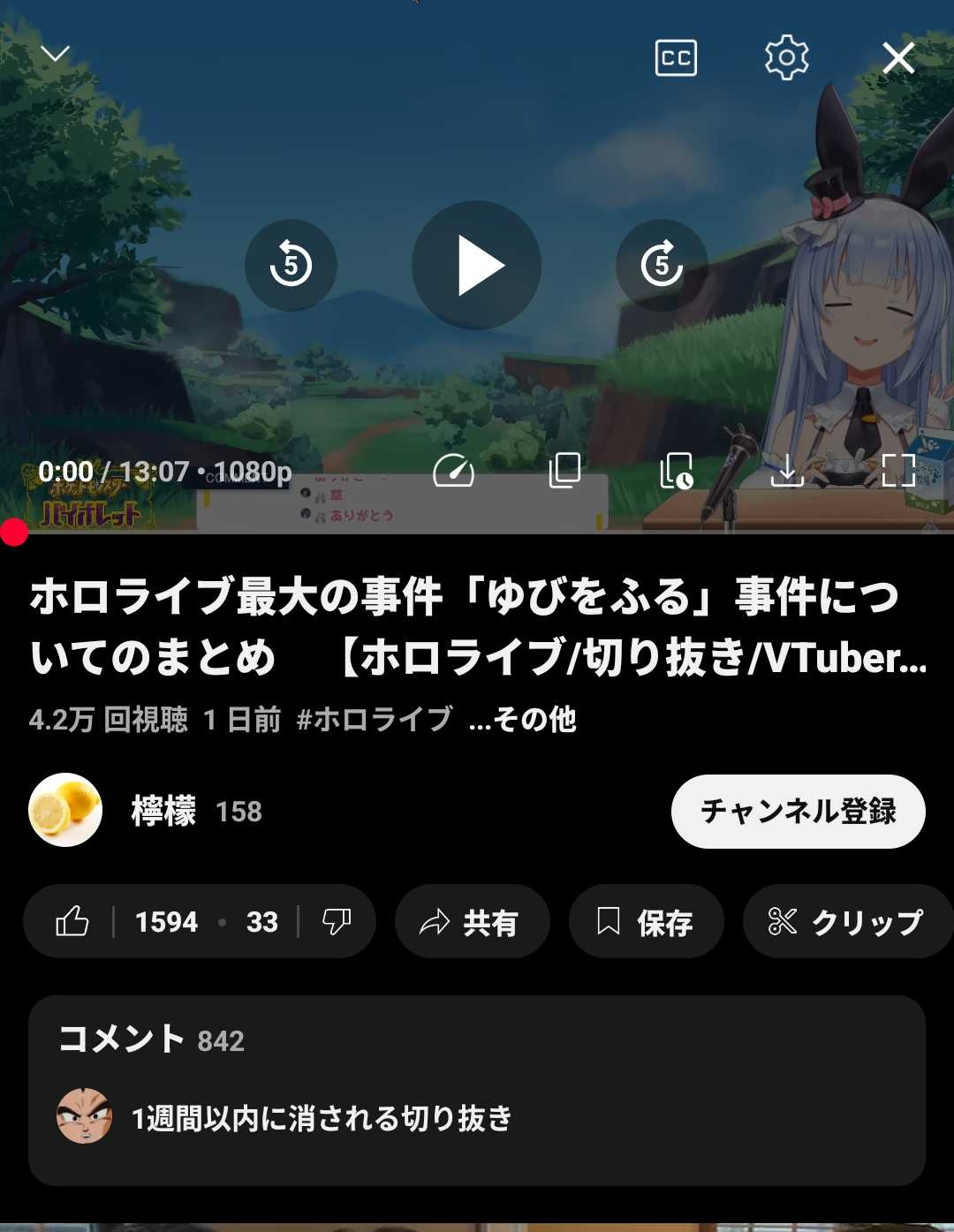Download the video
The image size is (954, 1232).
point(786,471)
